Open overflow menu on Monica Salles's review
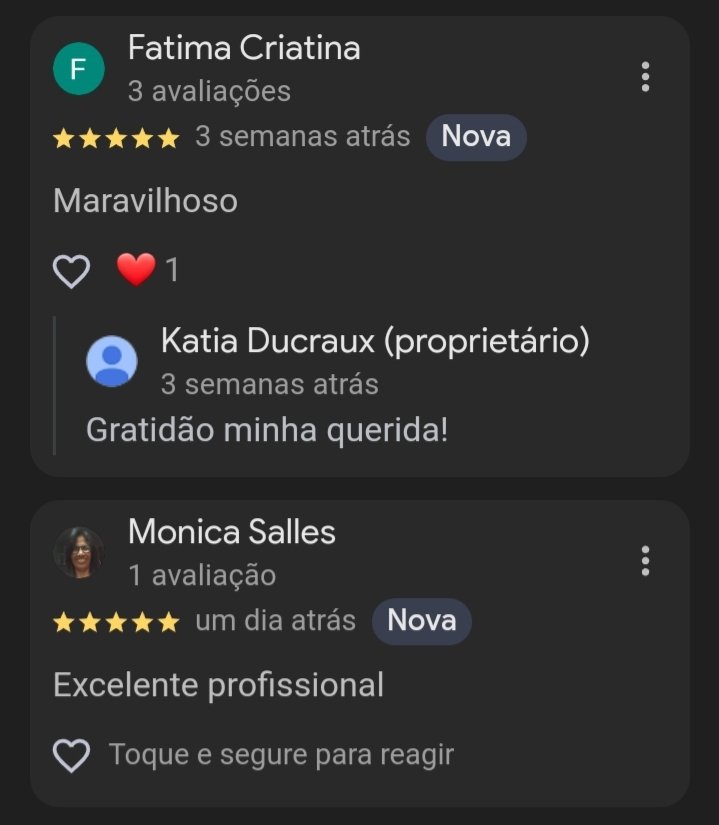 pyautogui.click(x=645, y=561)
